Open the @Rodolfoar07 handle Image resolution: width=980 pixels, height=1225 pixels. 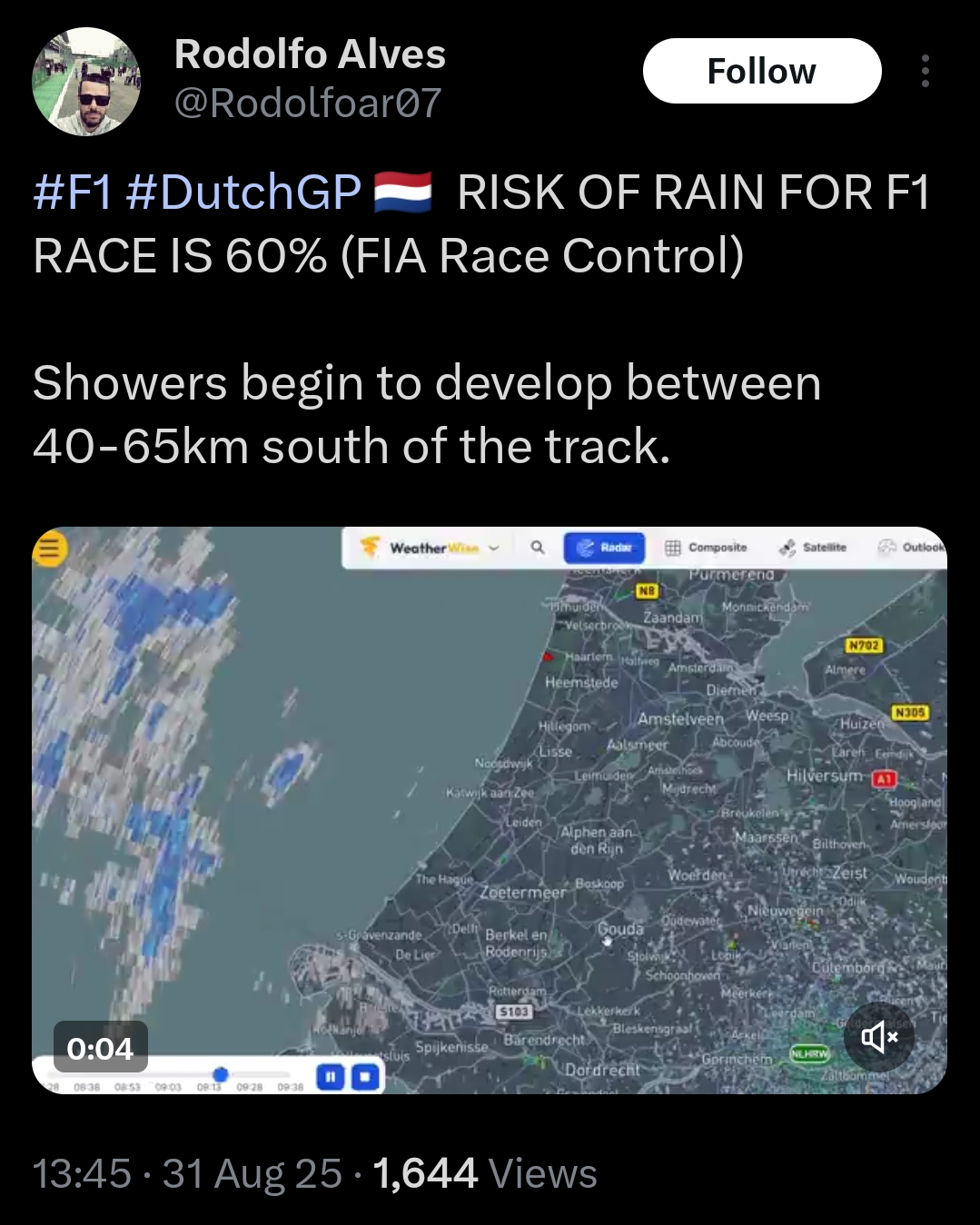[307, 103]
